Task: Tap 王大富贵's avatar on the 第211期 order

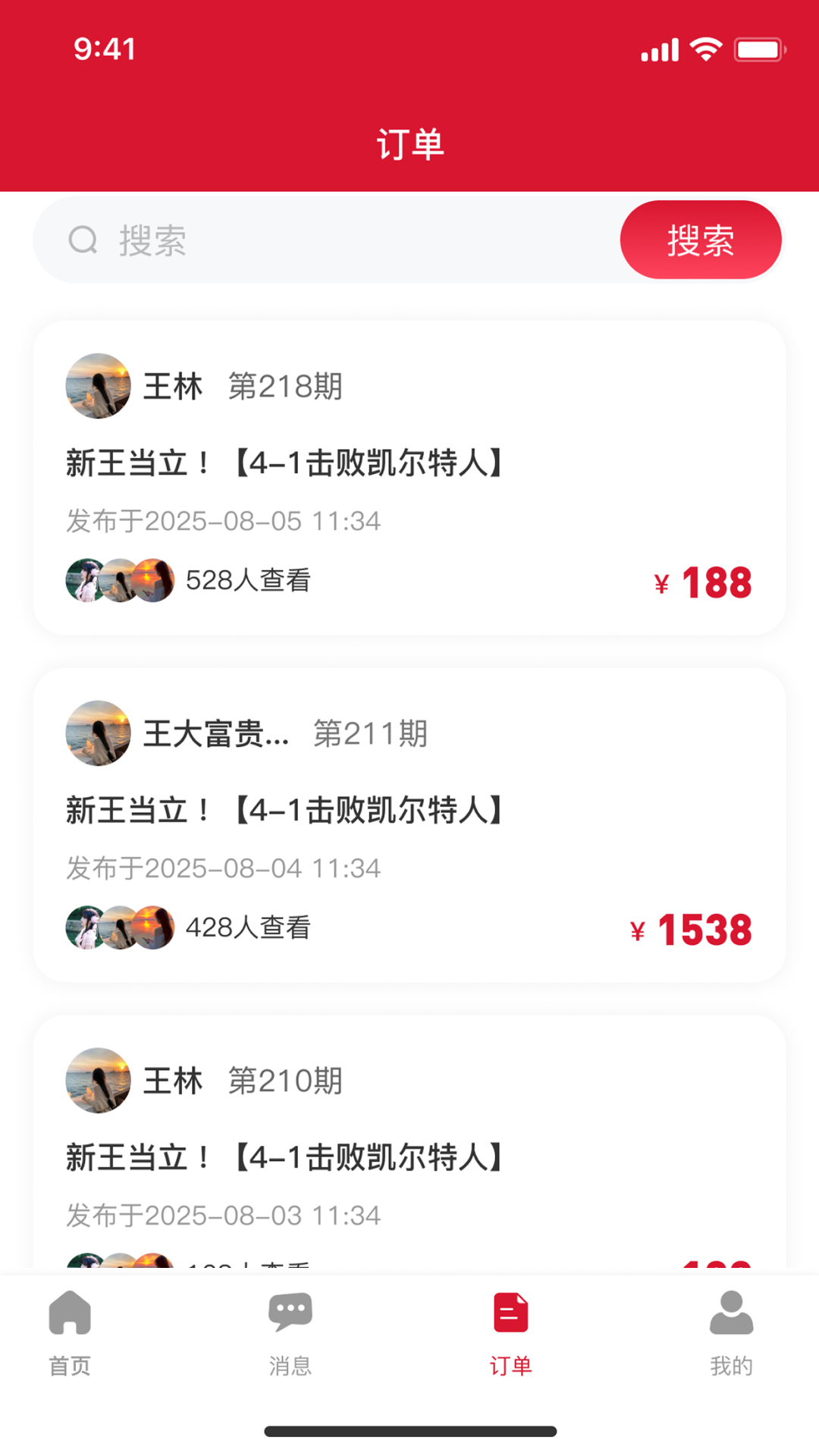Action: [x=98, y=733]
